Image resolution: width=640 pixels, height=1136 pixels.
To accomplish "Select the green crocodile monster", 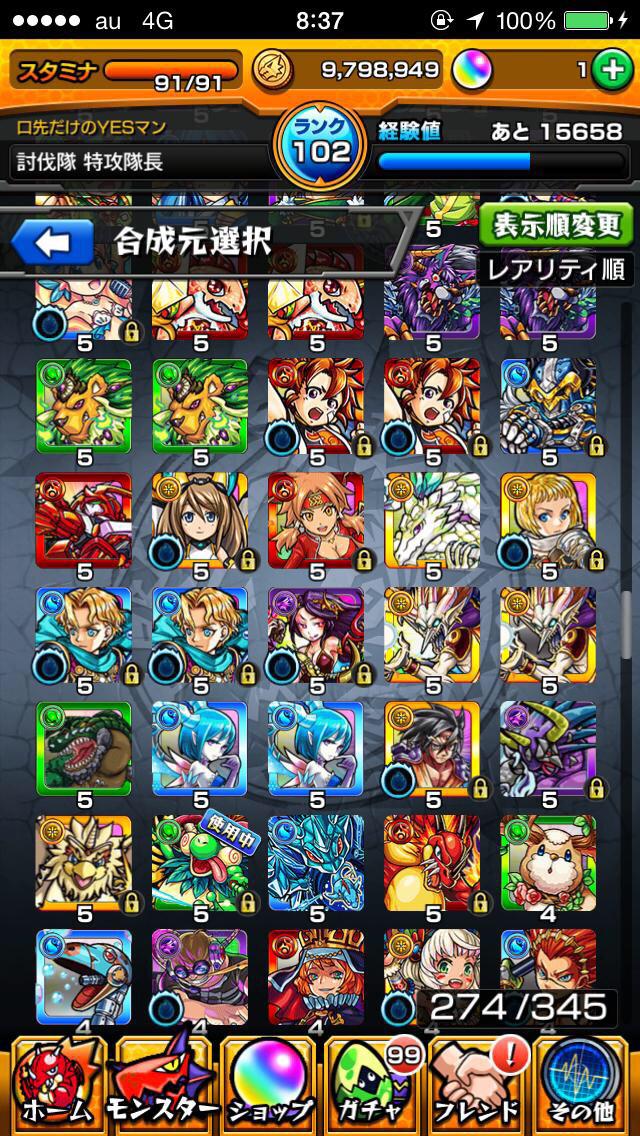I will (84, 750).
